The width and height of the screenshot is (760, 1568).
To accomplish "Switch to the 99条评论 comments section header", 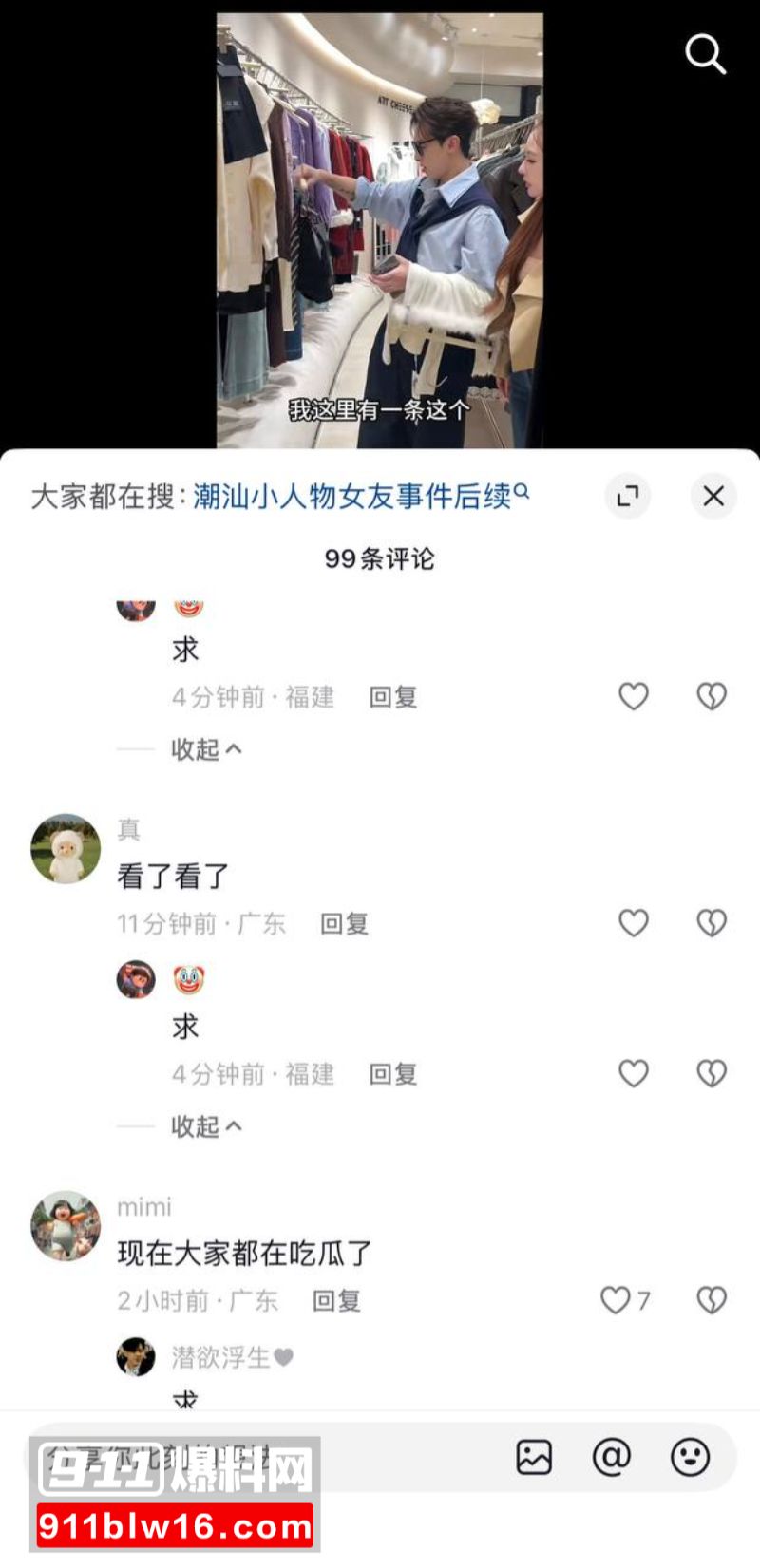I will click(x=380, y=560).
